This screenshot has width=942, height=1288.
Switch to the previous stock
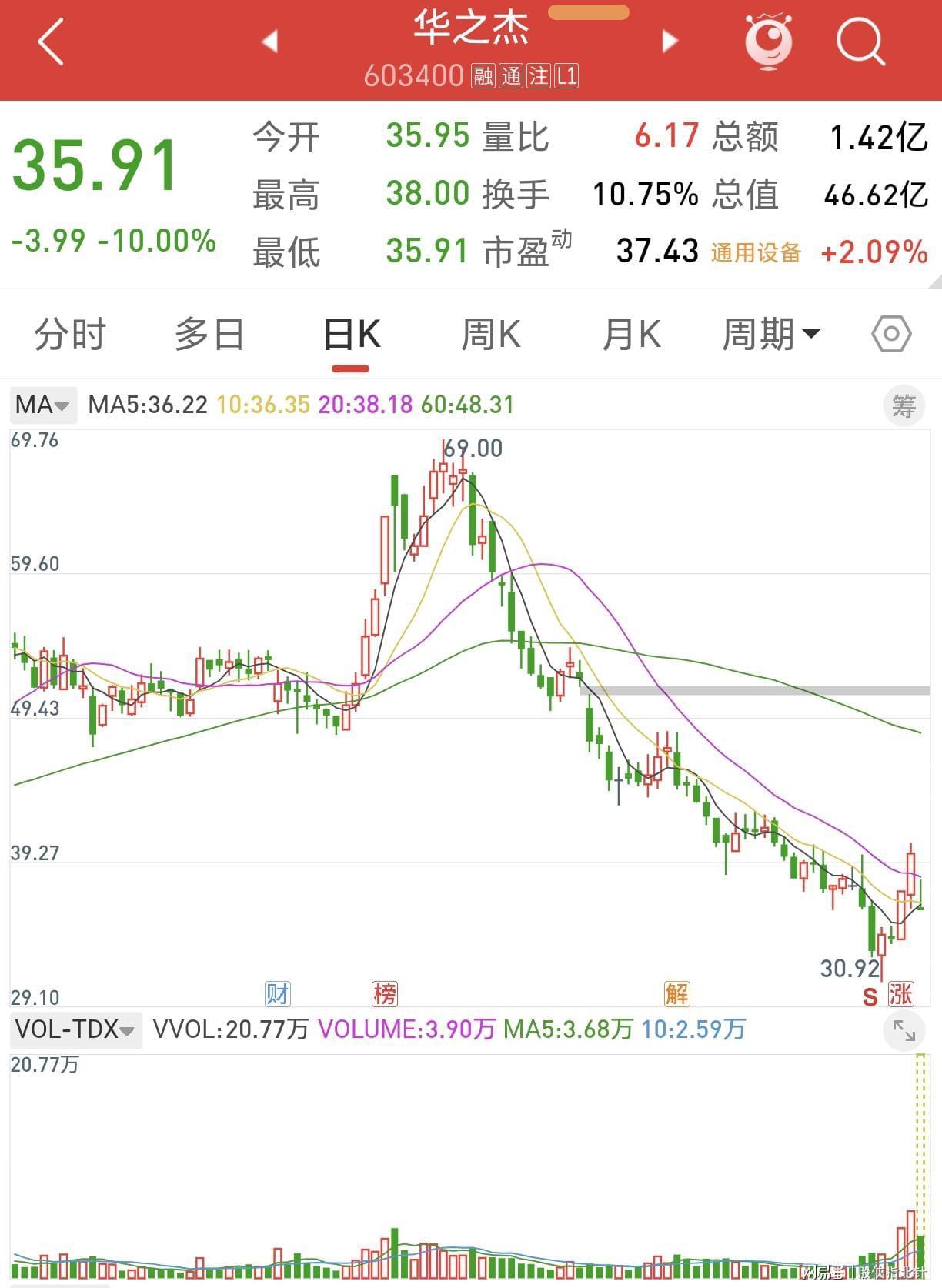pyautogui.click(x=269, y=41)
